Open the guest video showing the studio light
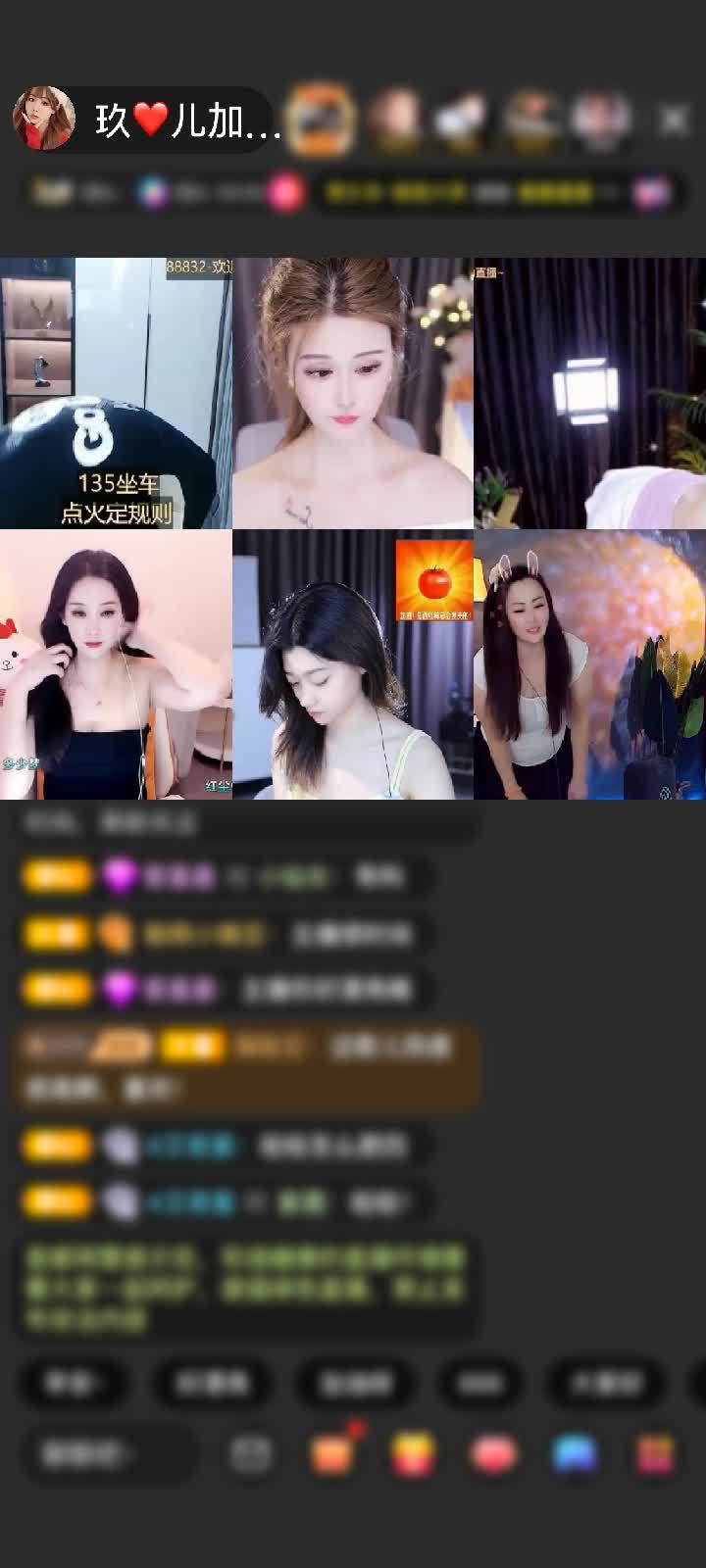706x1568 pixels. coord(589,393)
